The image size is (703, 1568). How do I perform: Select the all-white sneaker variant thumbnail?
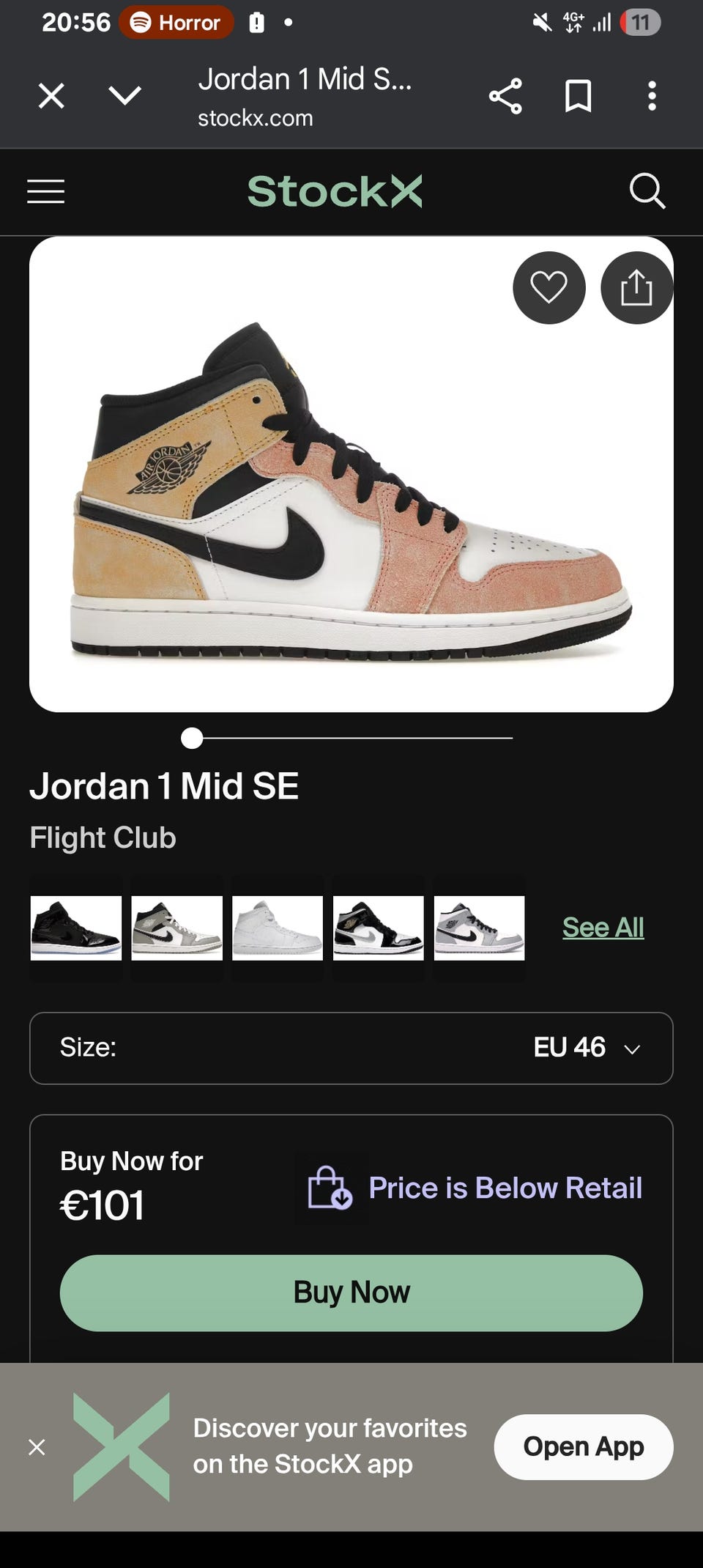(278, 928)
